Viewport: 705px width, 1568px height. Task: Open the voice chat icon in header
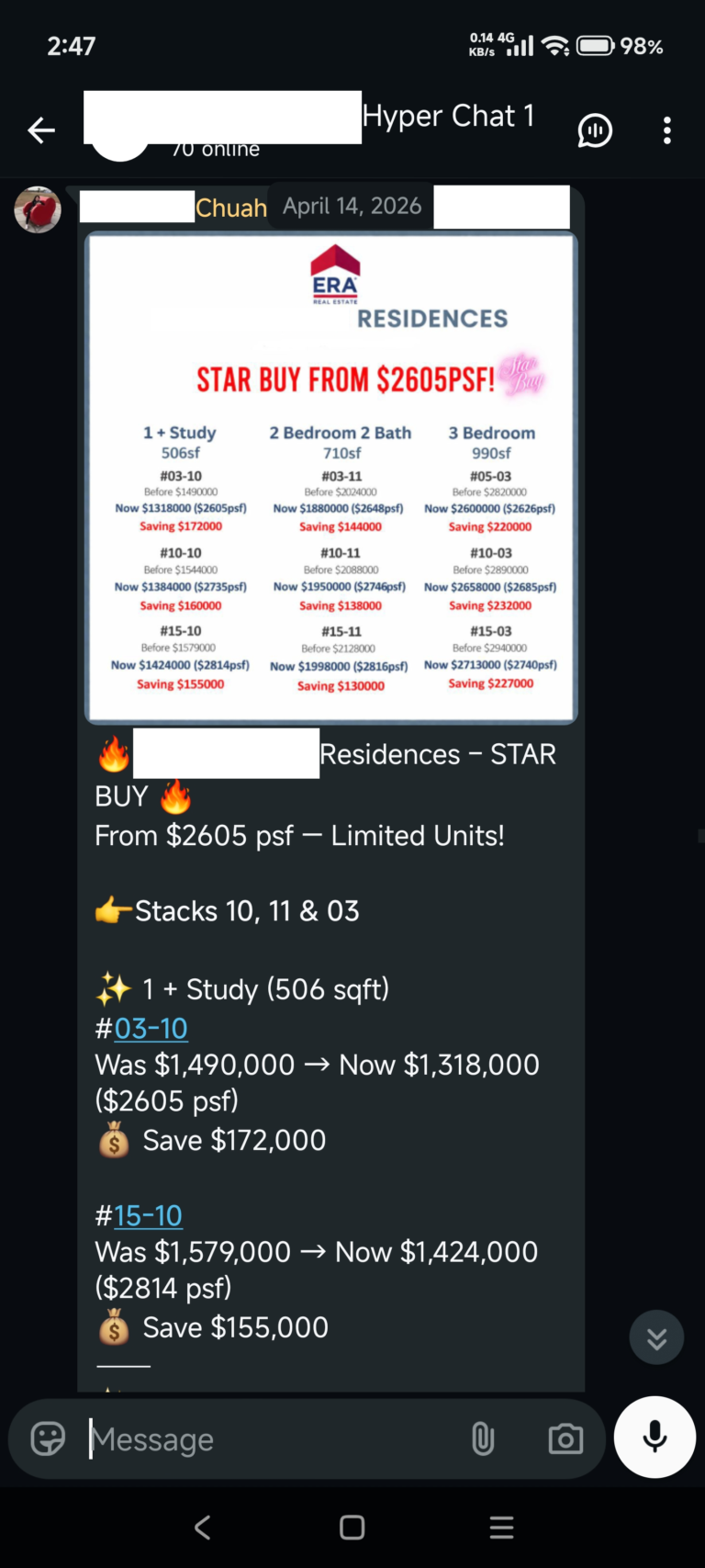[595, 130]
